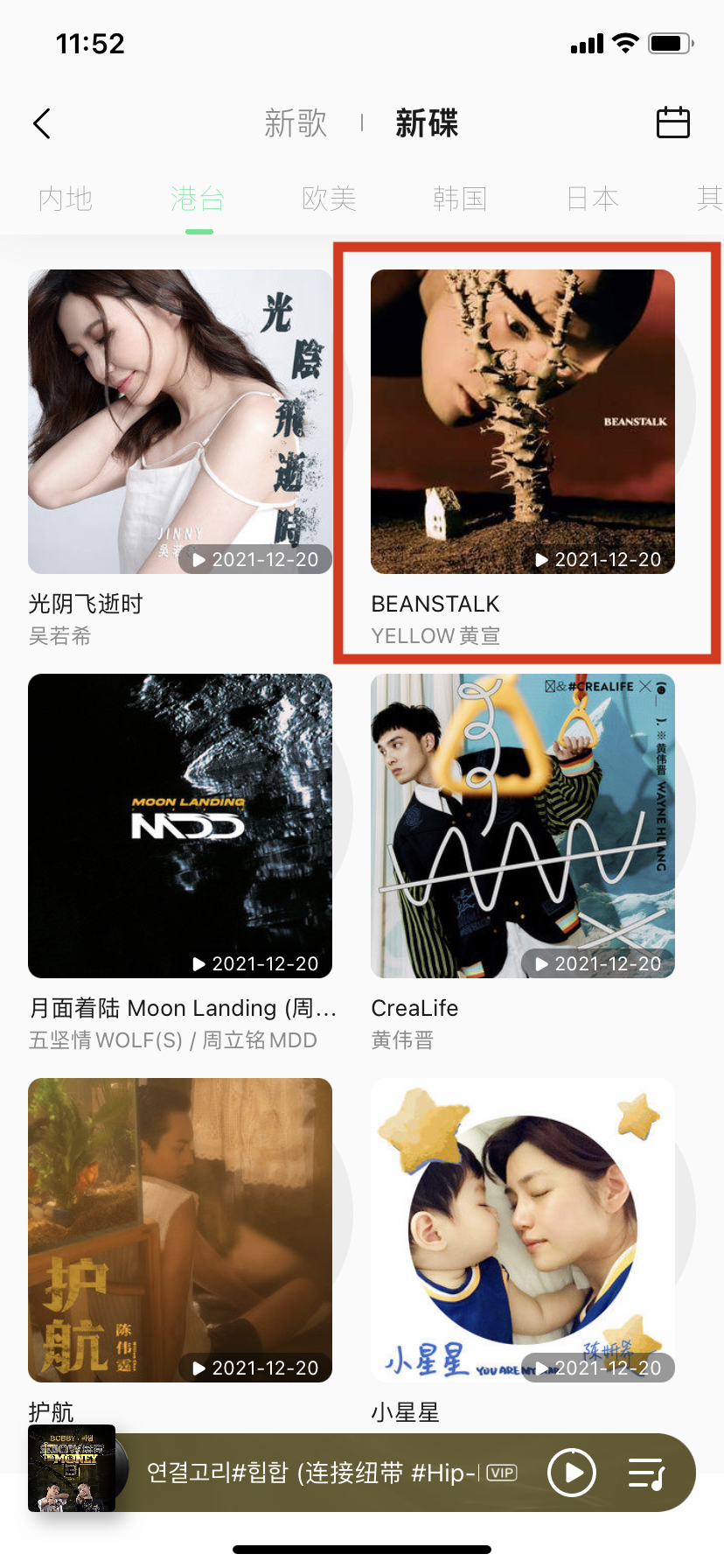
Task: Open the calendar date picker
Action: (672, 122)
